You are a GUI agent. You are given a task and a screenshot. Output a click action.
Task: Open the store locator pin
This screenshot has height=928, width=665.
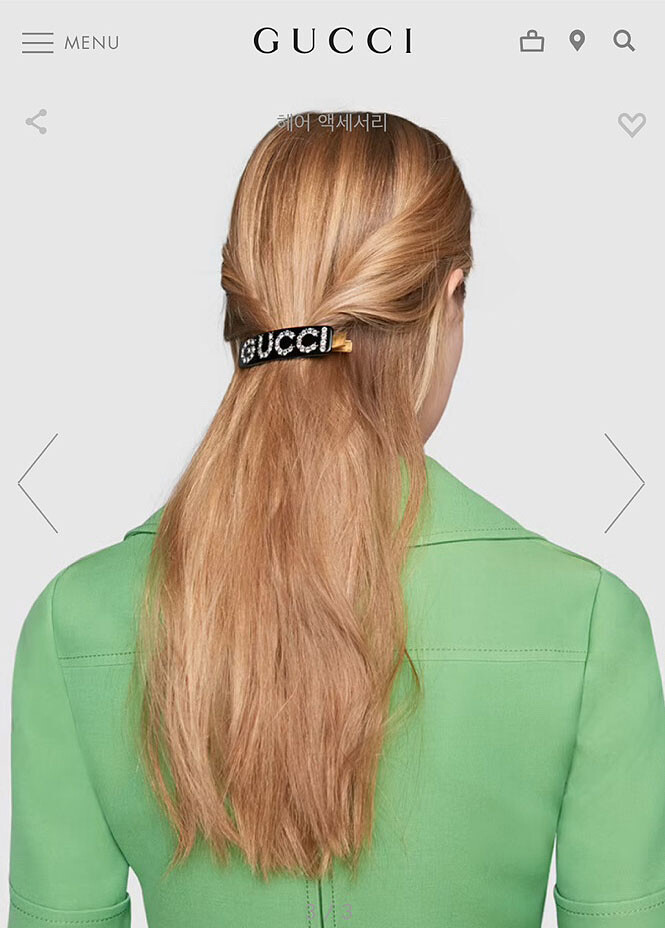coord(577,41)
